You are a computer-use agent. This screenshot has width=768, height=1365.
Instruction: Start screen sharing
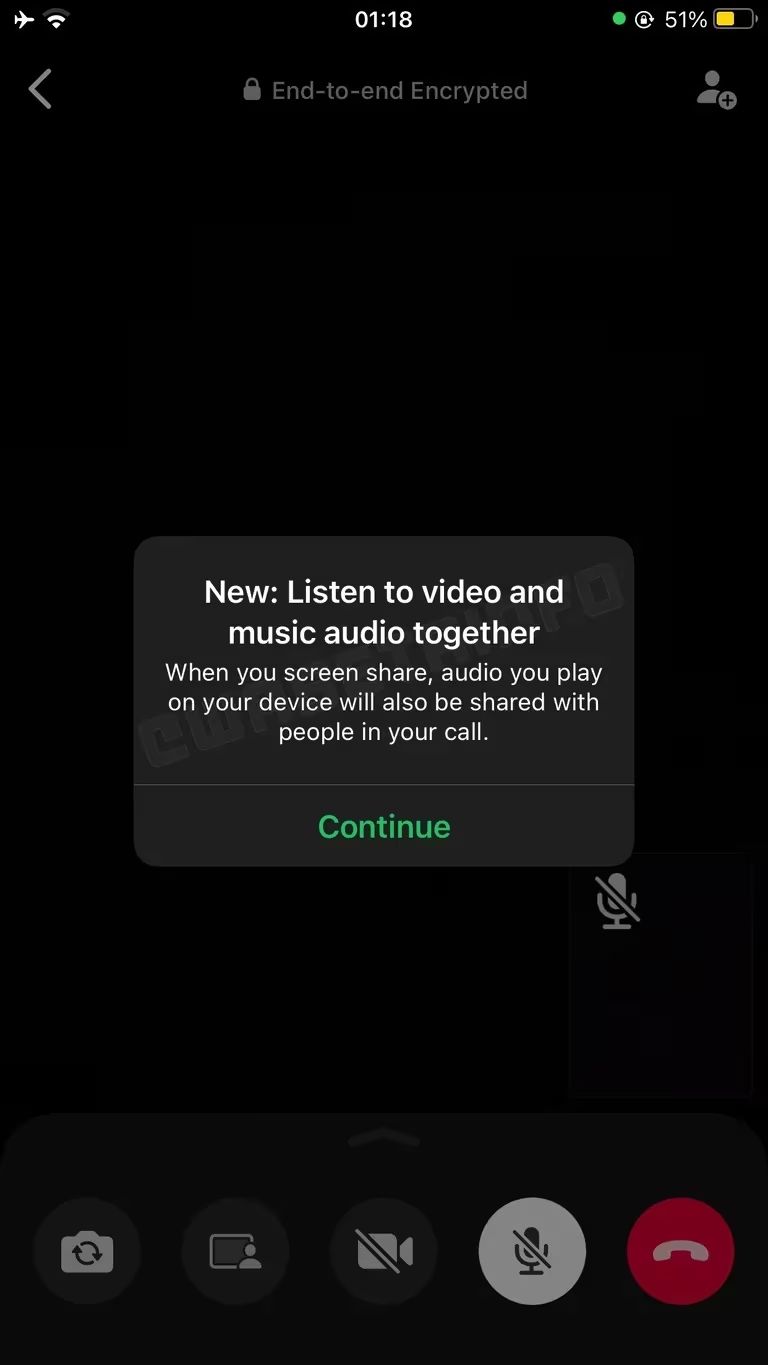click(x=235, y=1251)
